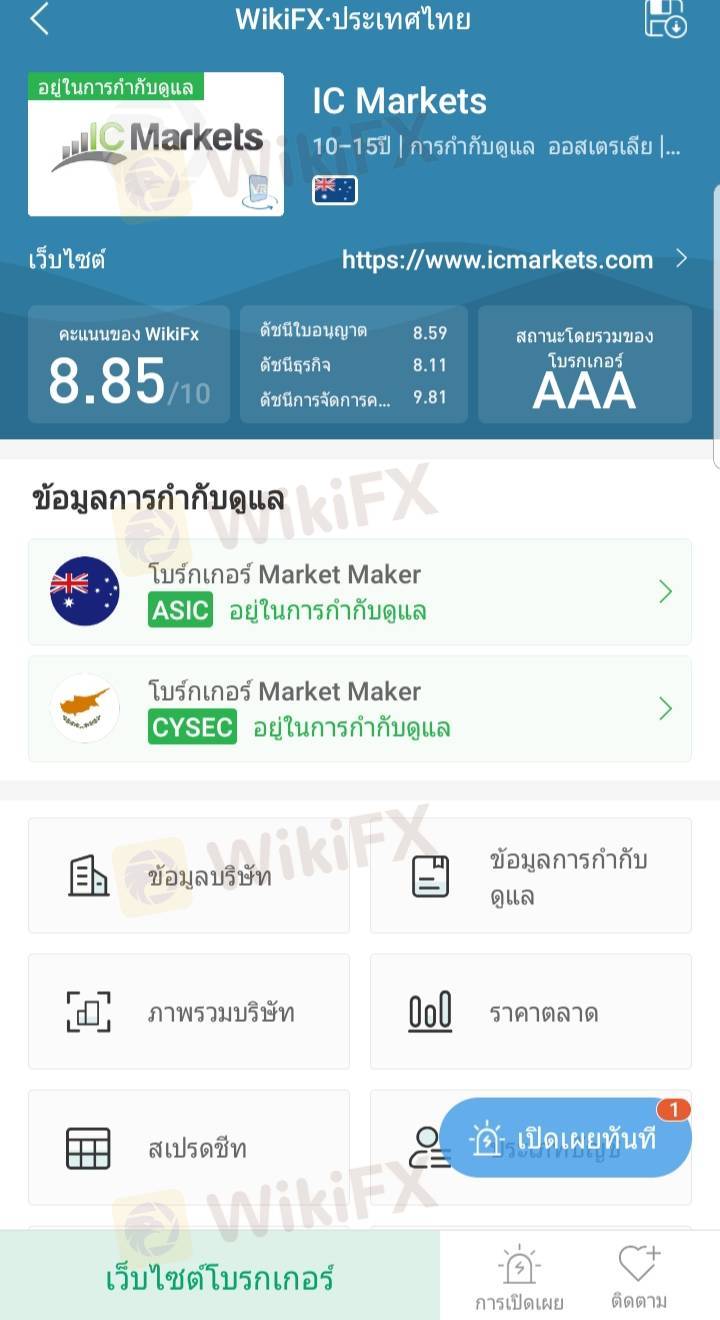Tap the save icon in the top-right corner
The image size is (720, 1320).
pos(666,18)
